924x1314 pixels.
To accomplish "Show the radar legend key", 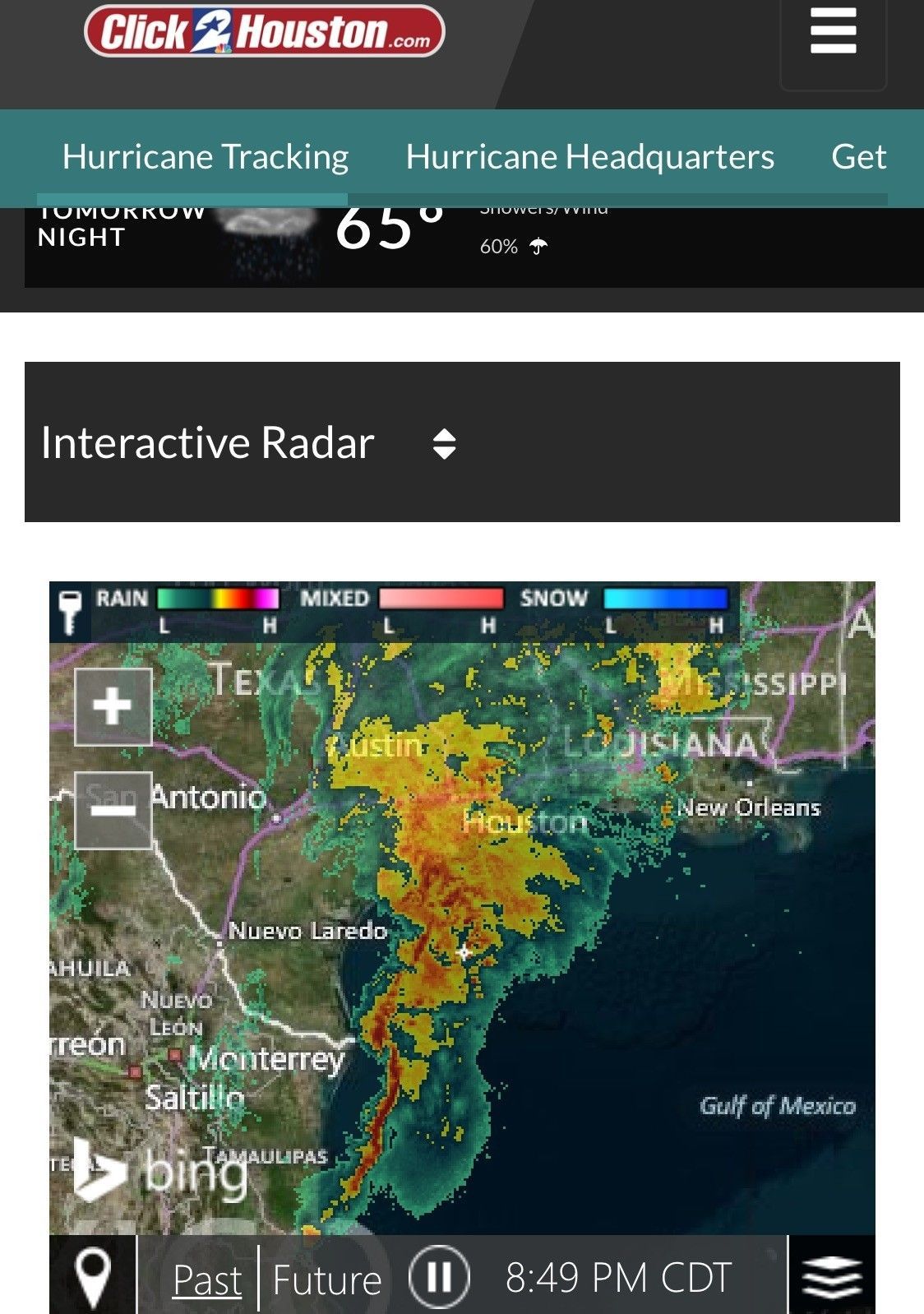I will click(71, 612).
